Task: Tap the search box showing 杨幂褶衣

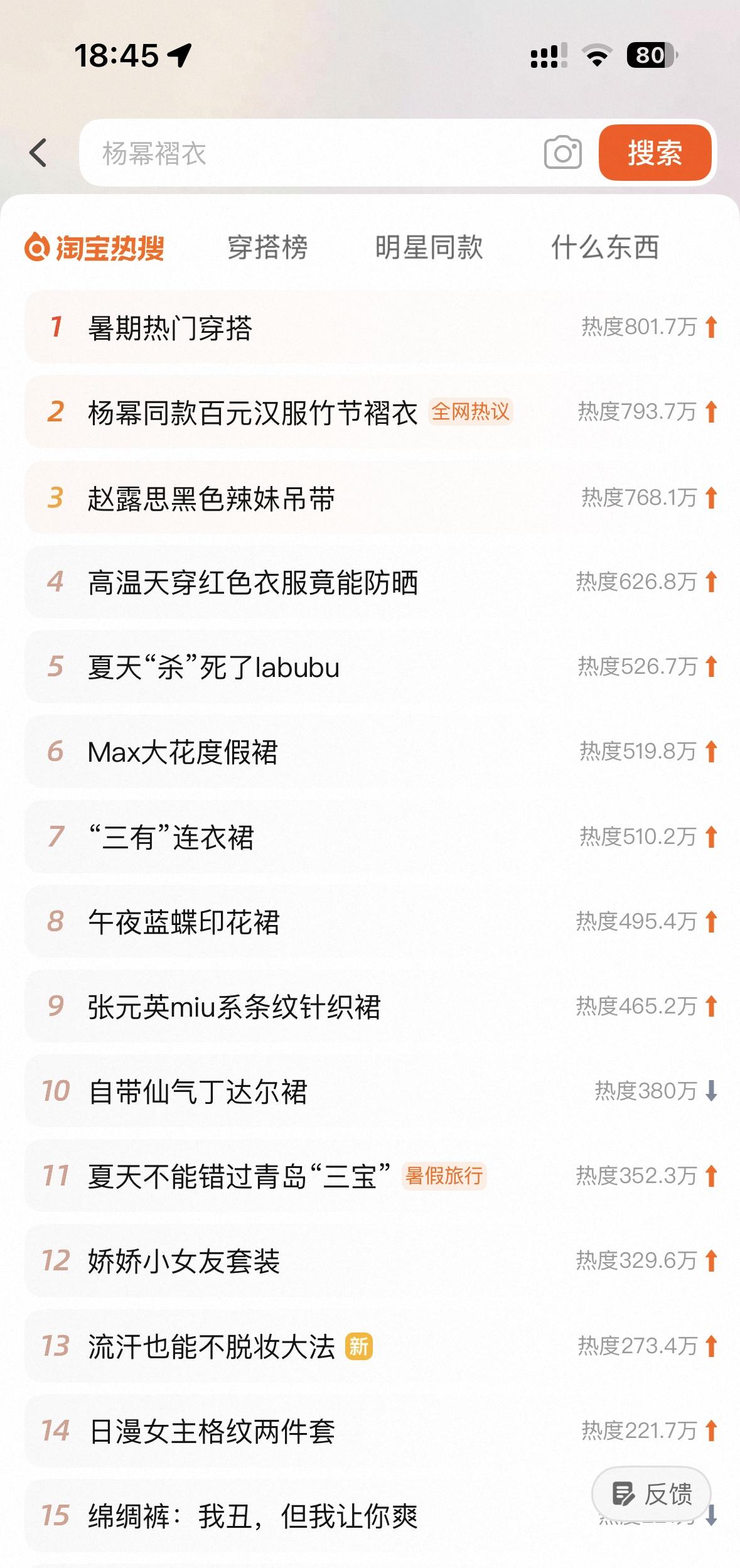Action: click(301, 153)
